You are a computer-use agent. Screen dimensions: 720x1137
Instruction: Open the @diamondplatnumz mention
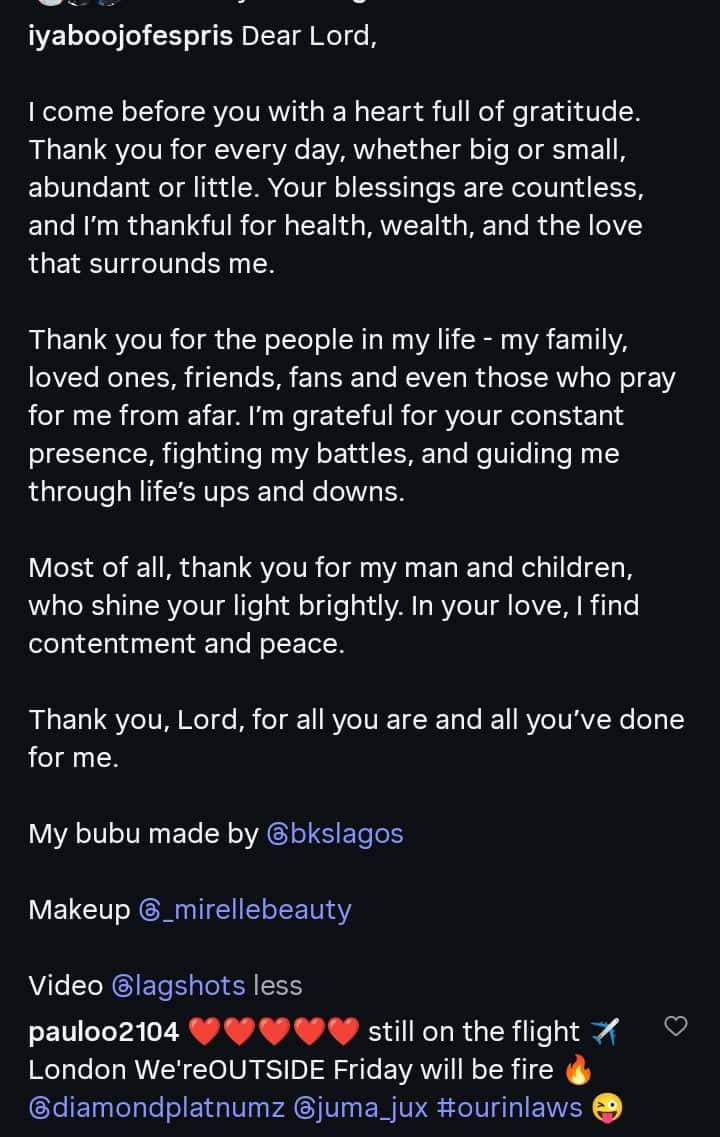click(132, 1108)
